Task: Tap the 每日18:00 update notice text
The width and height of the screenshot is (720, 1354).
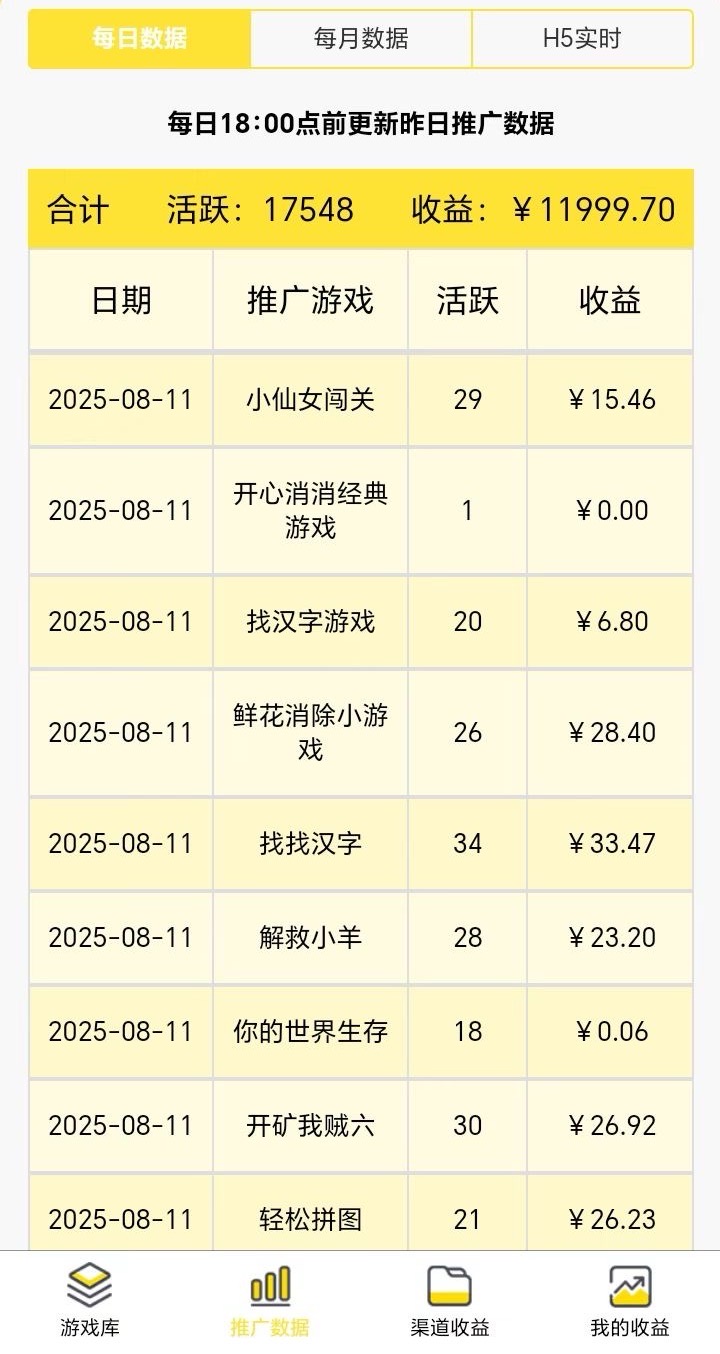Action: click(360, 120)
